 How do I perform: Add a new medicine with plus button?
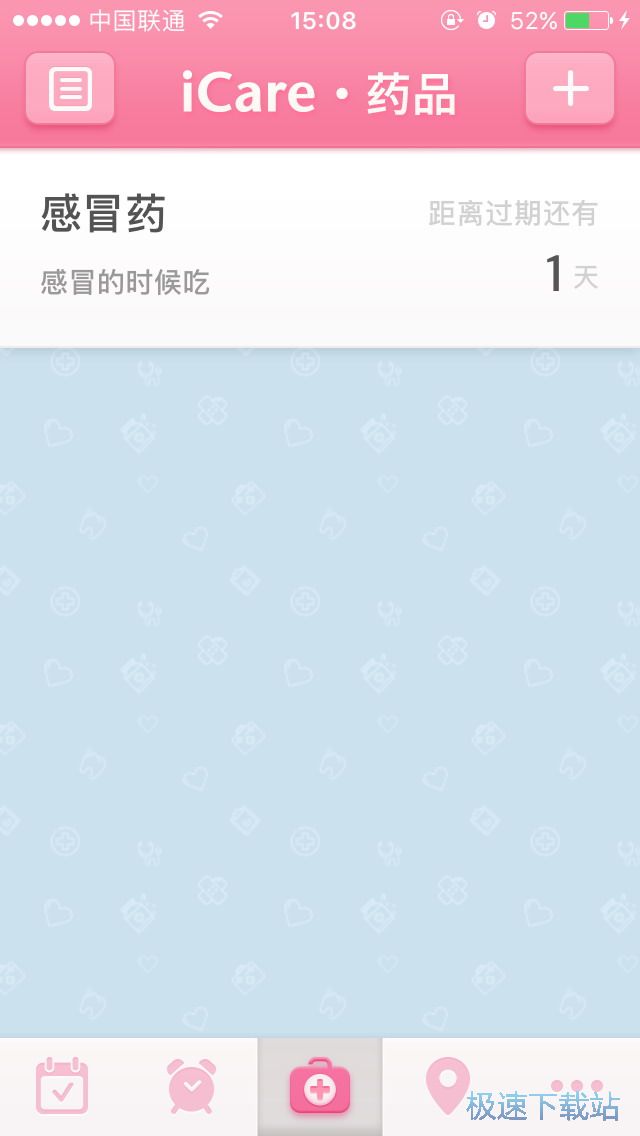click(x=570, y=89)
